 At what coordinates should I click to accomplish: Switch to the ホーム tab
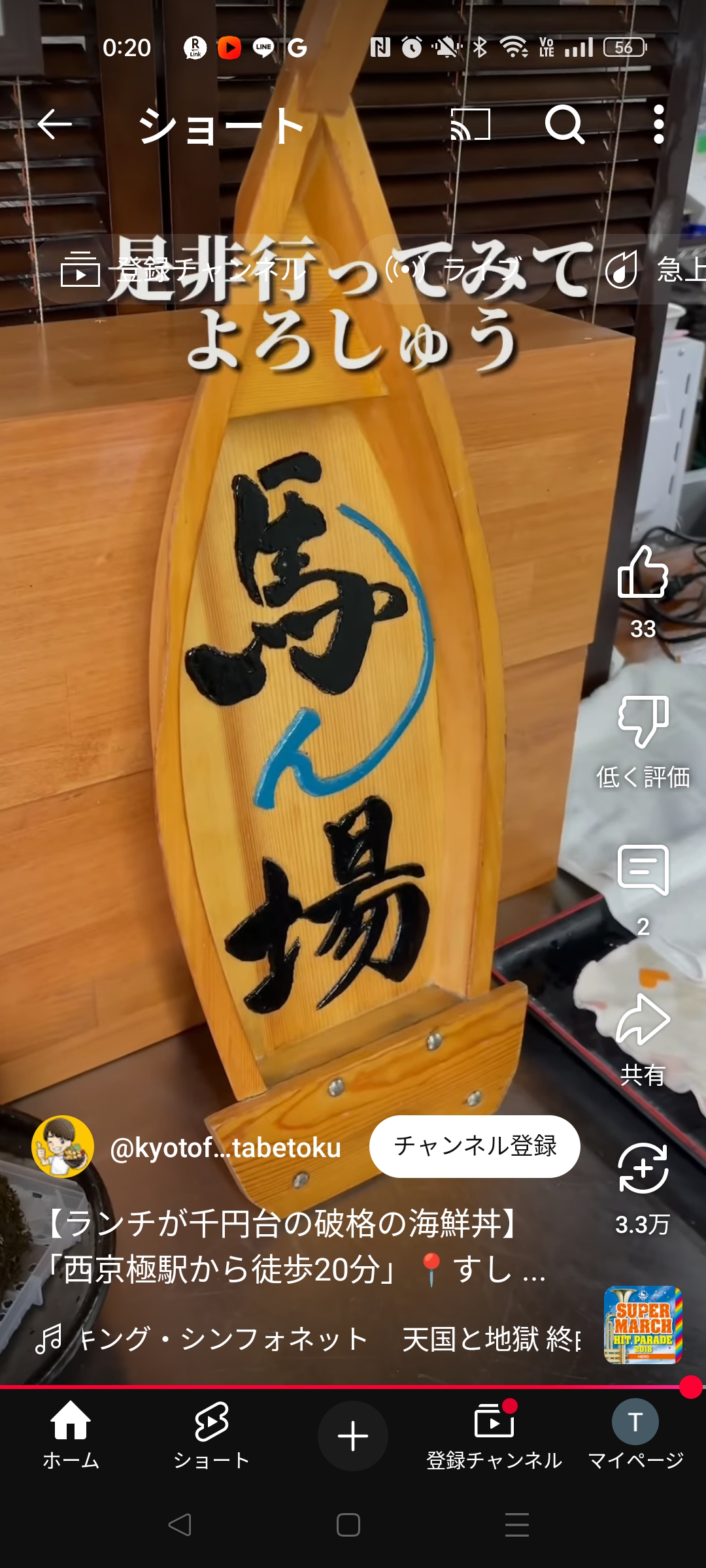[x=71, y=1435]
